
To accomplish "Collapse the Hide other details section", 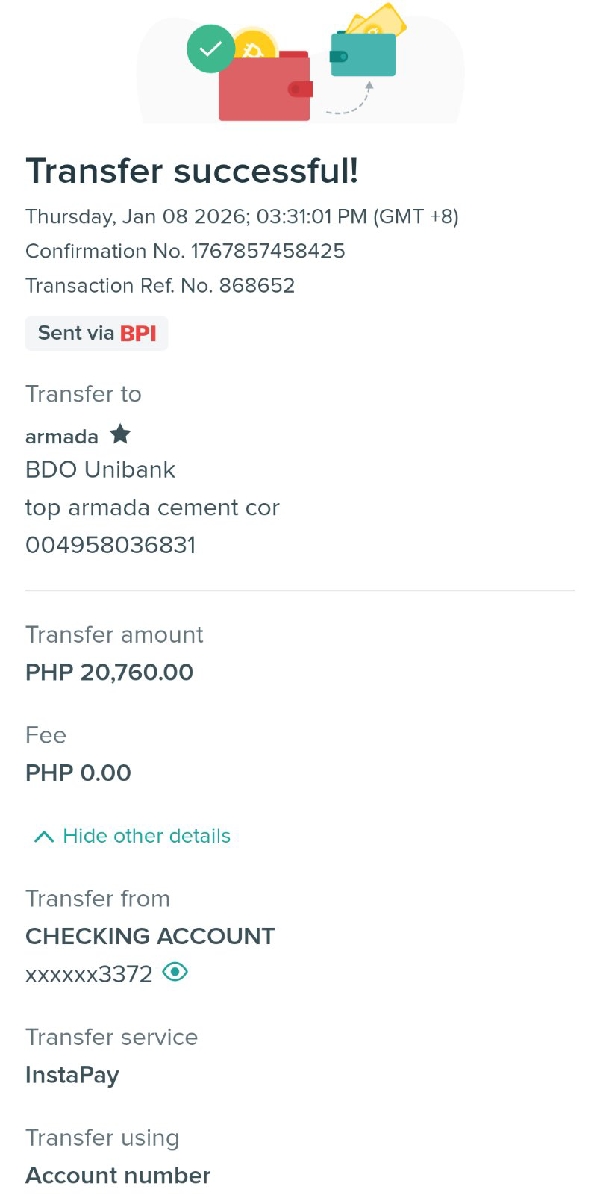I will point(133,836).
